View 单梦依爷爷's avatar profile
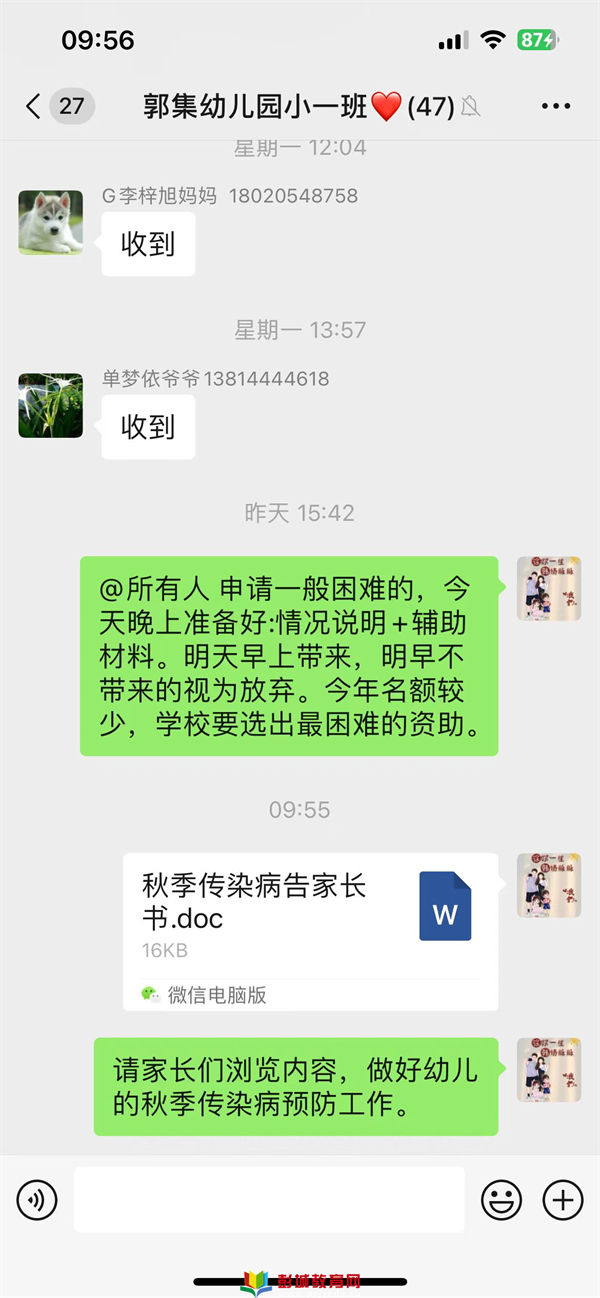The height and width of the screenshot is (1298, 600). 50,406
